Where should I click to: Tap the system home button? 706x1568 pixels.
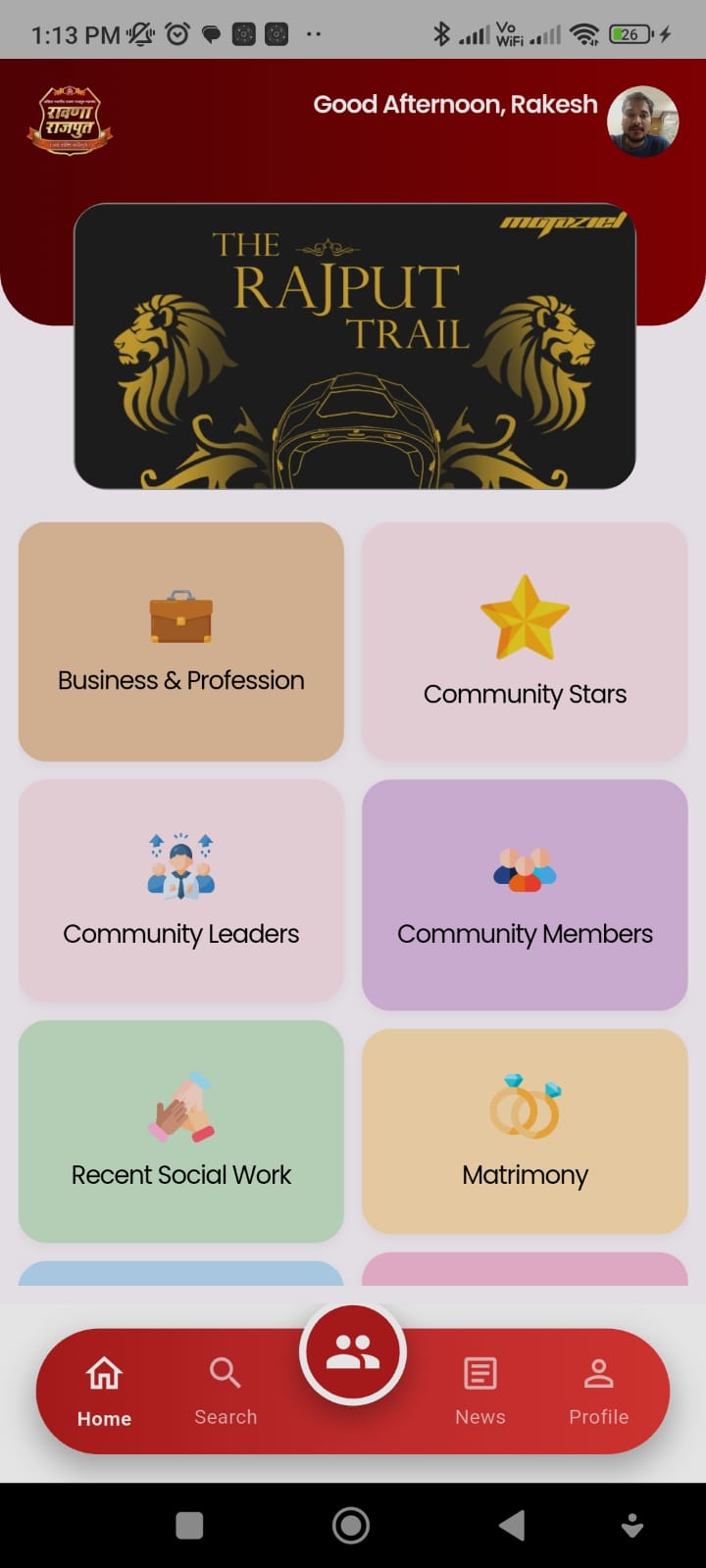(351, 1525)
